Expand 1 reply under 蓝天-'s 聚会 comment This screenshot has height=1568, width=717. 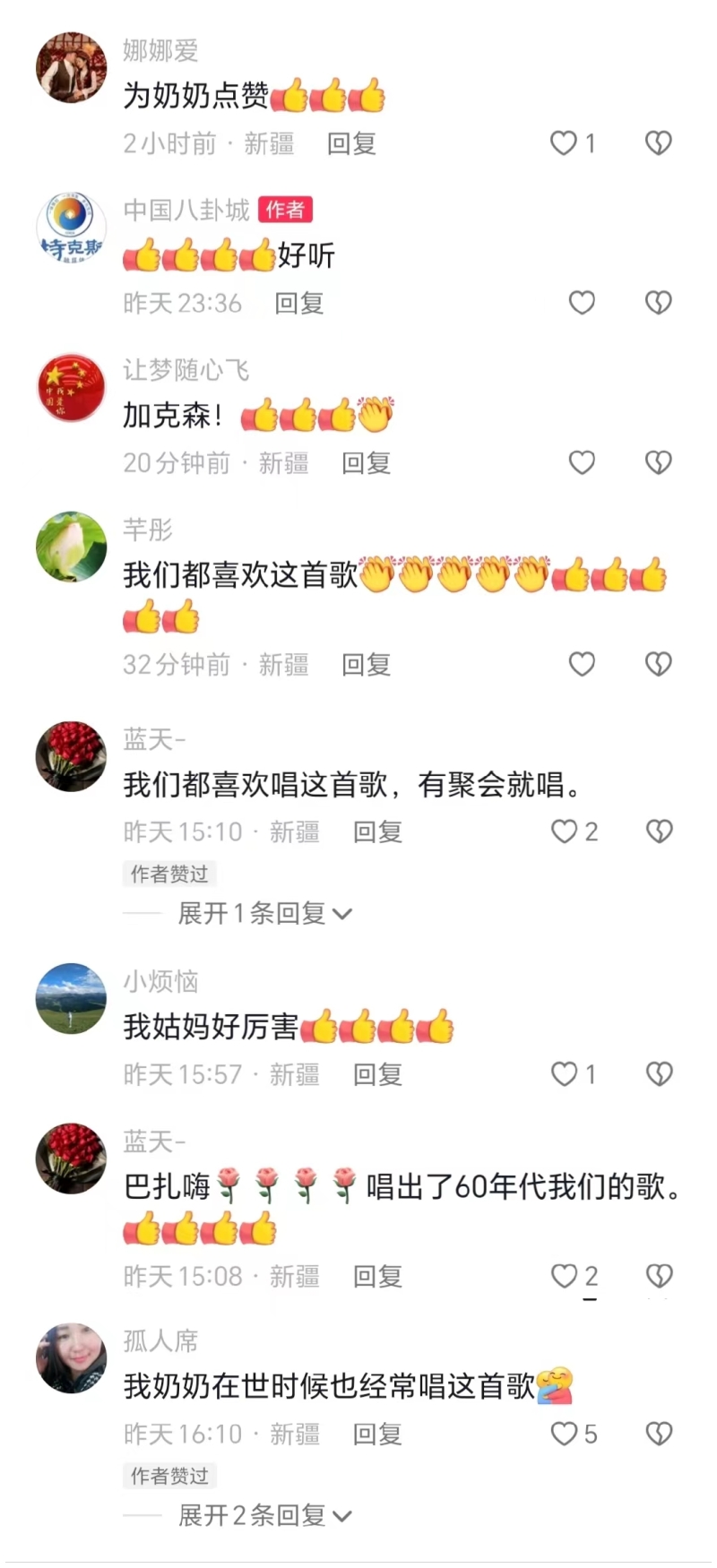pyautogui.click(x=263, y=913)
